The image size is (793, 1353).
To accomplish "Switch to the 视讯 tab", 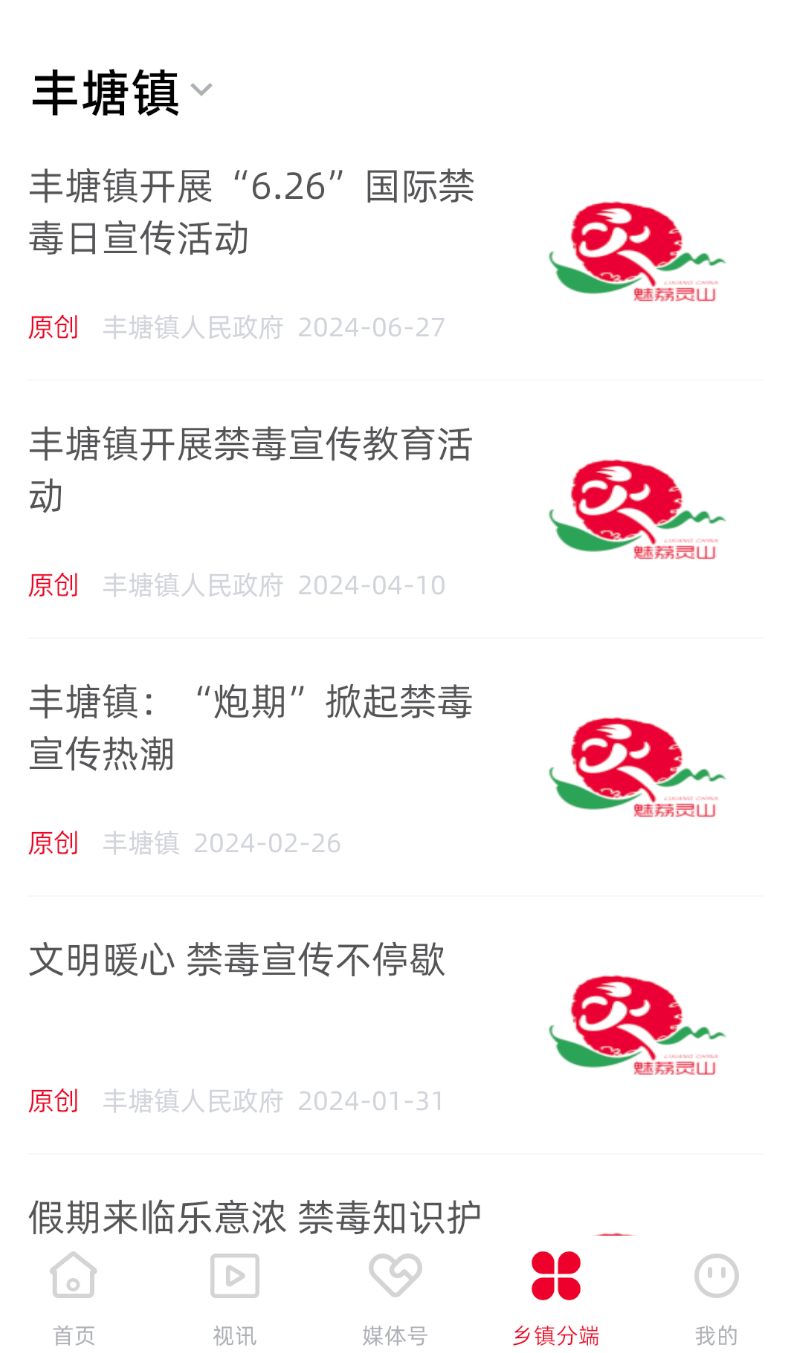I will point(235,1297).
